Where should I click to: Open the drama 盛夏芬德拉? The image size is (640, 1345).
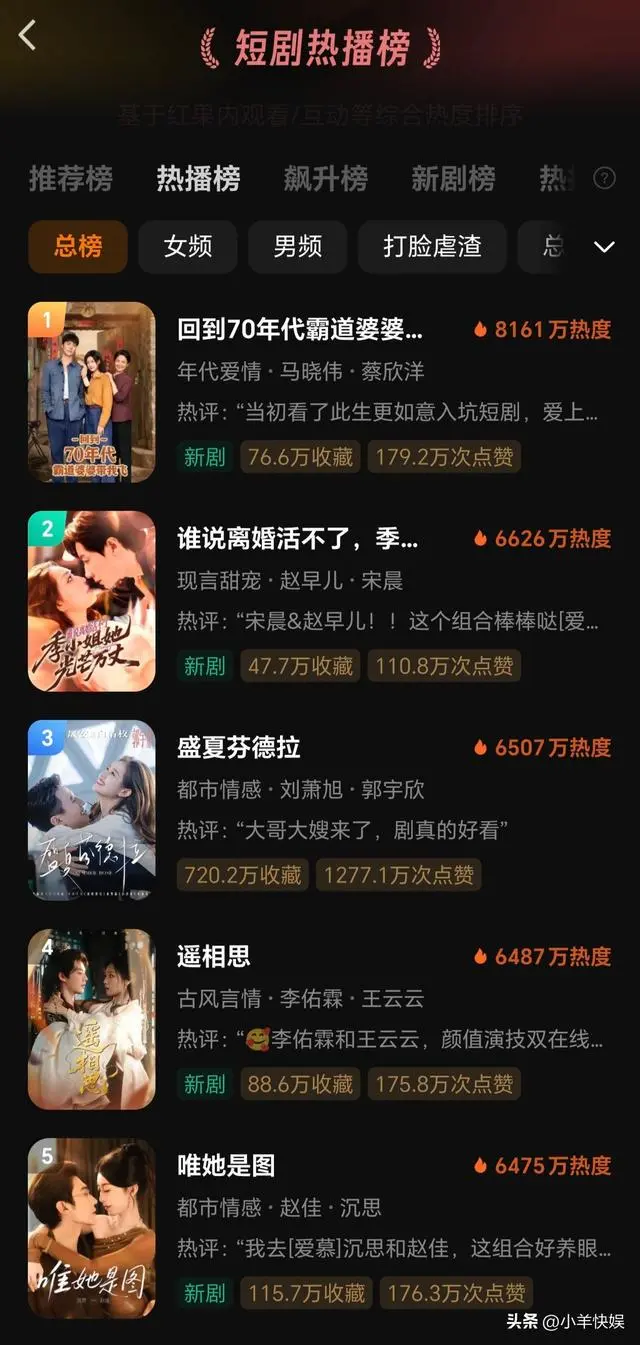click(x=240, y=748)
